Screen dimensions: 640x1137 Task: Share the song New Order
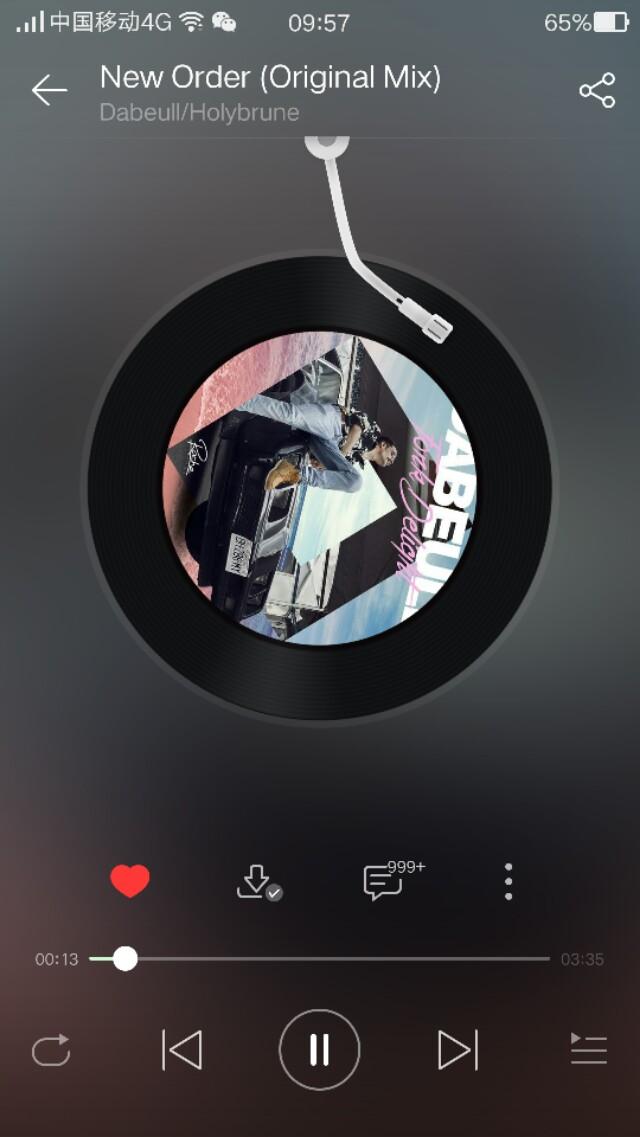[597, 90]
